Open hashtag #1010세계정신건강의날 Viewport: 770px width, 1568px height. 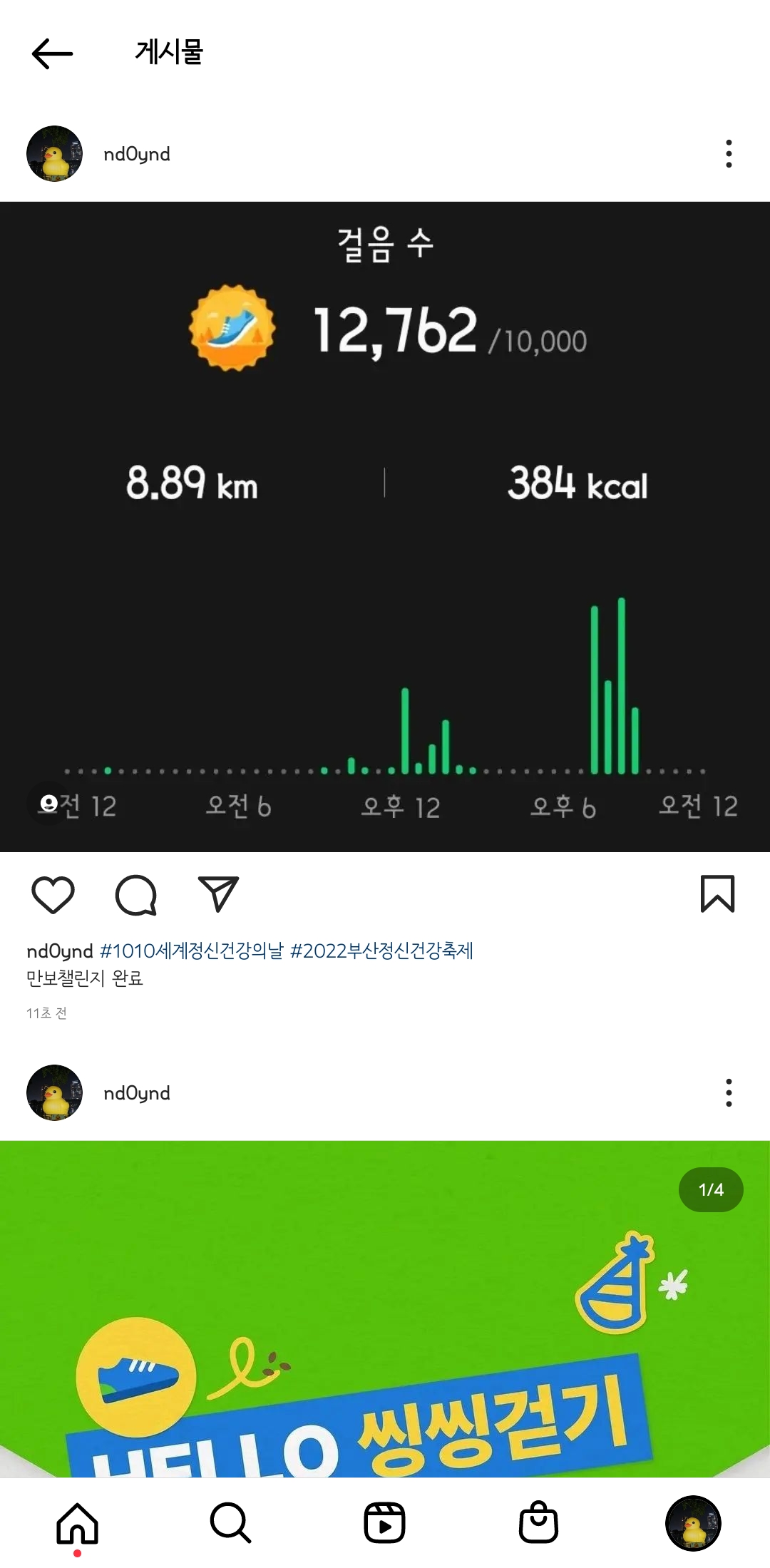click(191, 950)
